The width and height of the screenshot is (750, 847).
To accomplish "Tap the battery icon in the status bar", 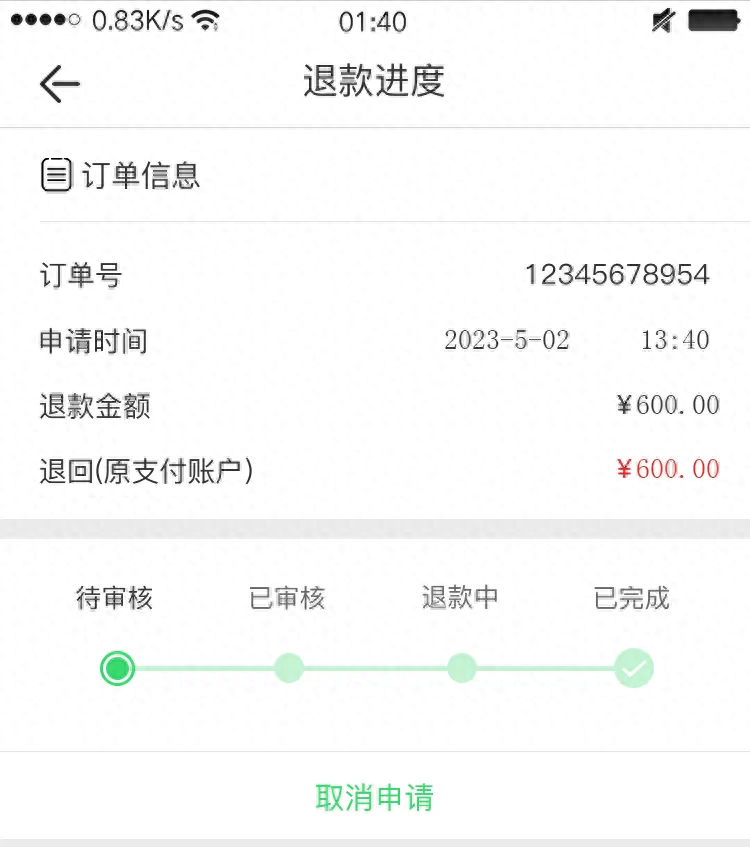I will point(712,20).
